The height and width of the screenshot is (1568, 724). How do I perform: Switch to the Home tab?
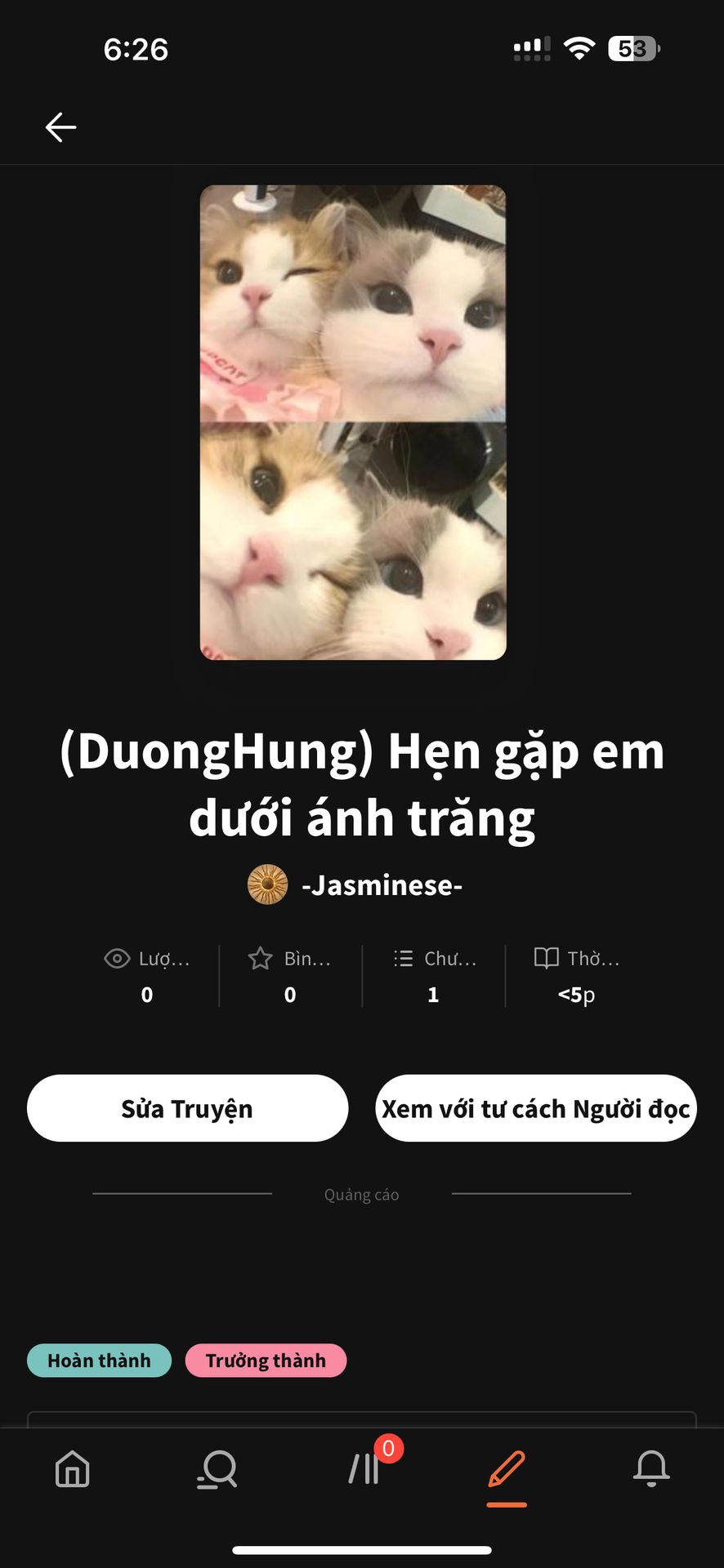[x=72, y=1469]
